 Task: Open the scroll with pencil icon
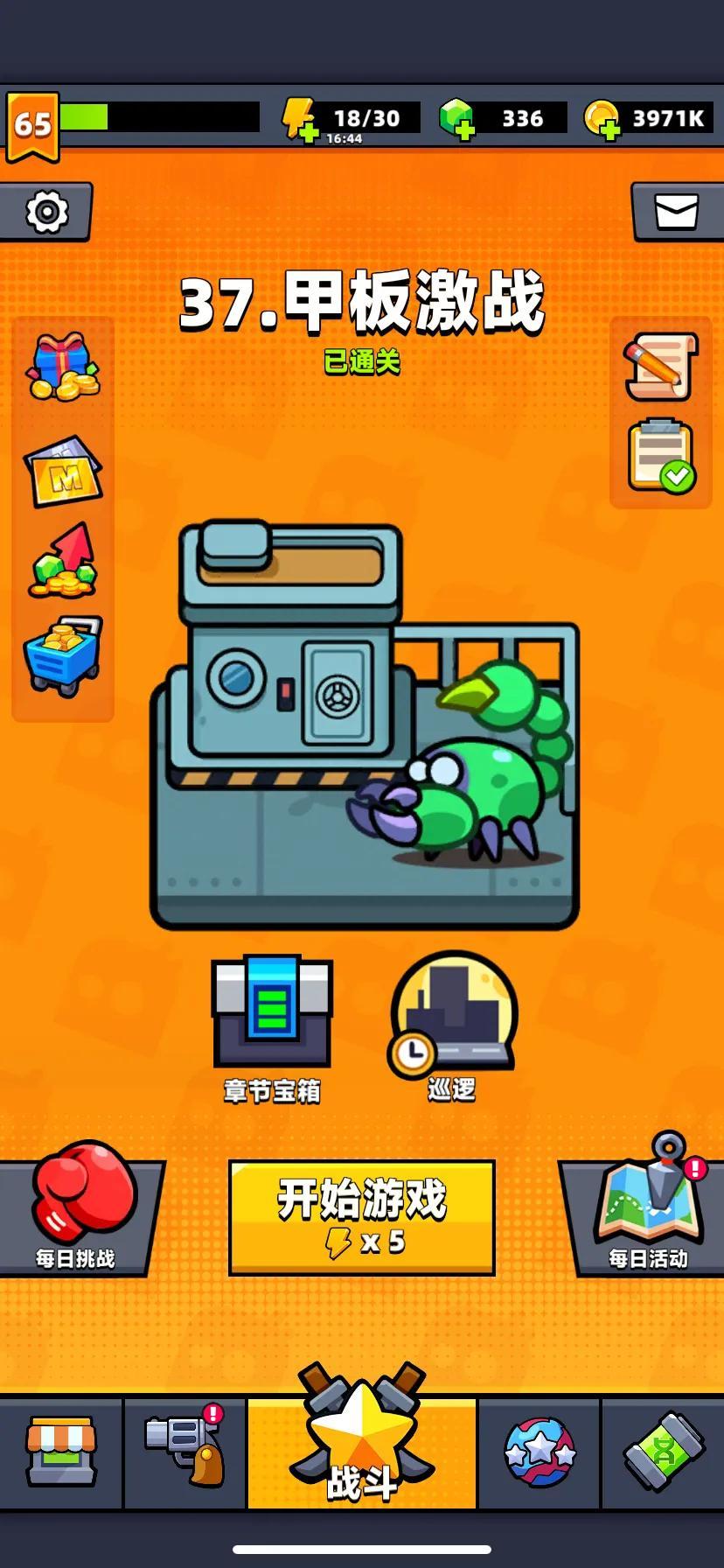661,366
